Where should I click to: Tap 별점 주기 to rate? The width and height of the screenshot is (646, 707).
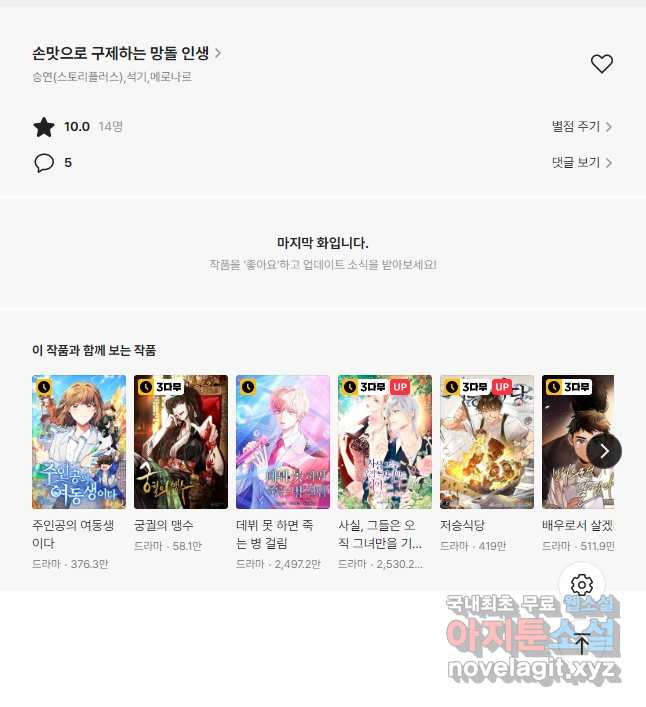pyautogui.click(x=581, y=127)
